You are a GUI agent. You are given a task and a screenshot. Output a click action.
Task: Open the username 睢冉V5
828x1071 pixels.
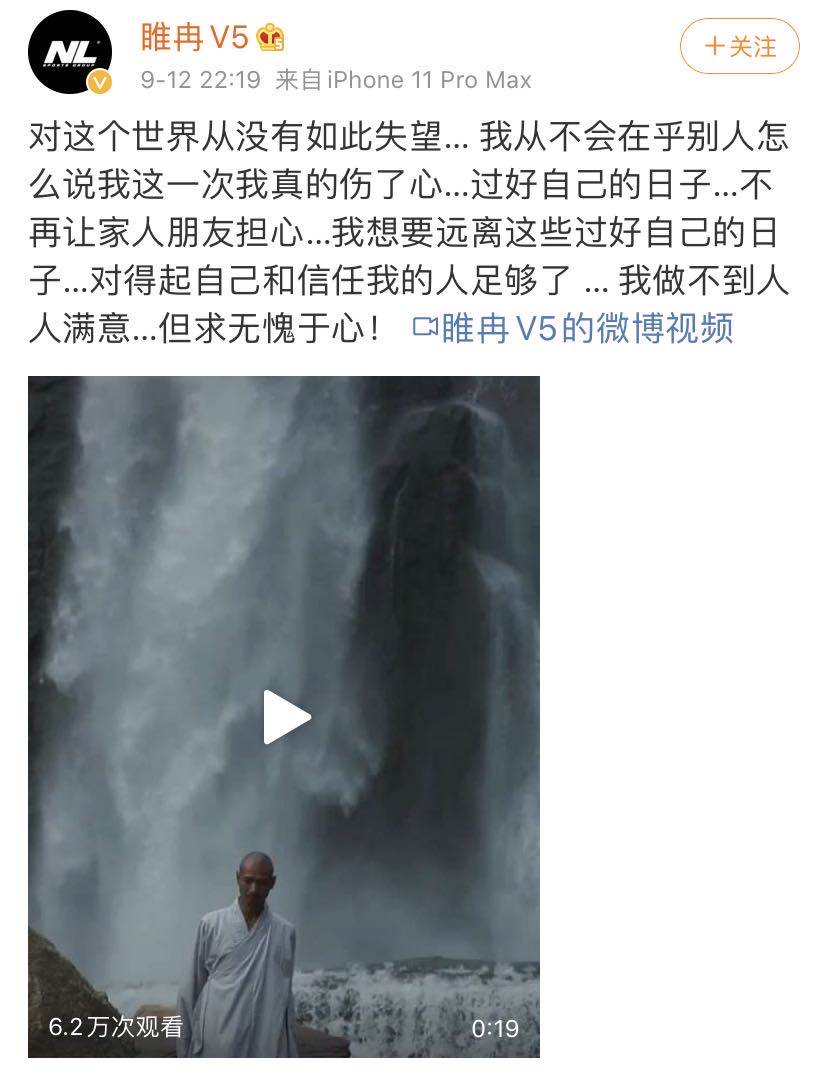(195, 38)
